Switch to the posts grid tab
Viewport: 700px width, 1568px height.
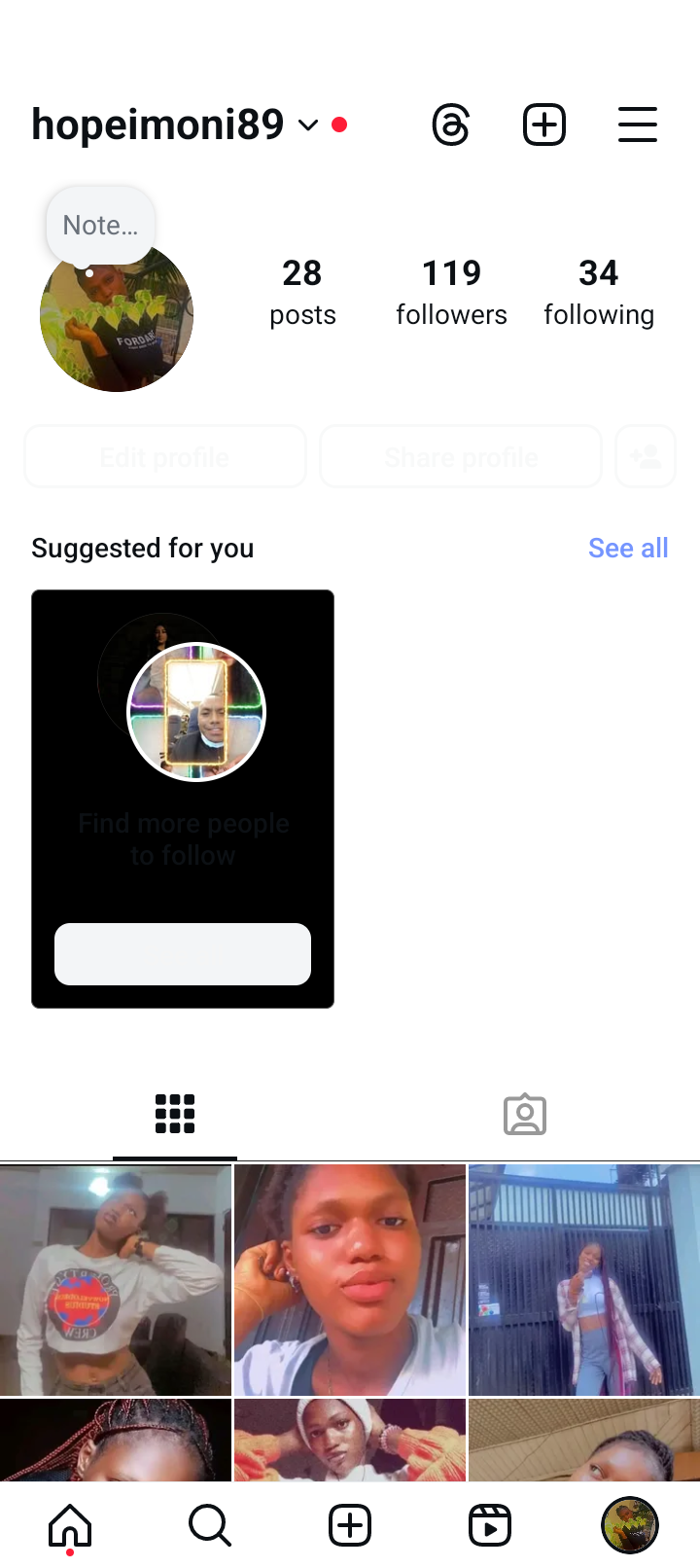point(175,1115)
